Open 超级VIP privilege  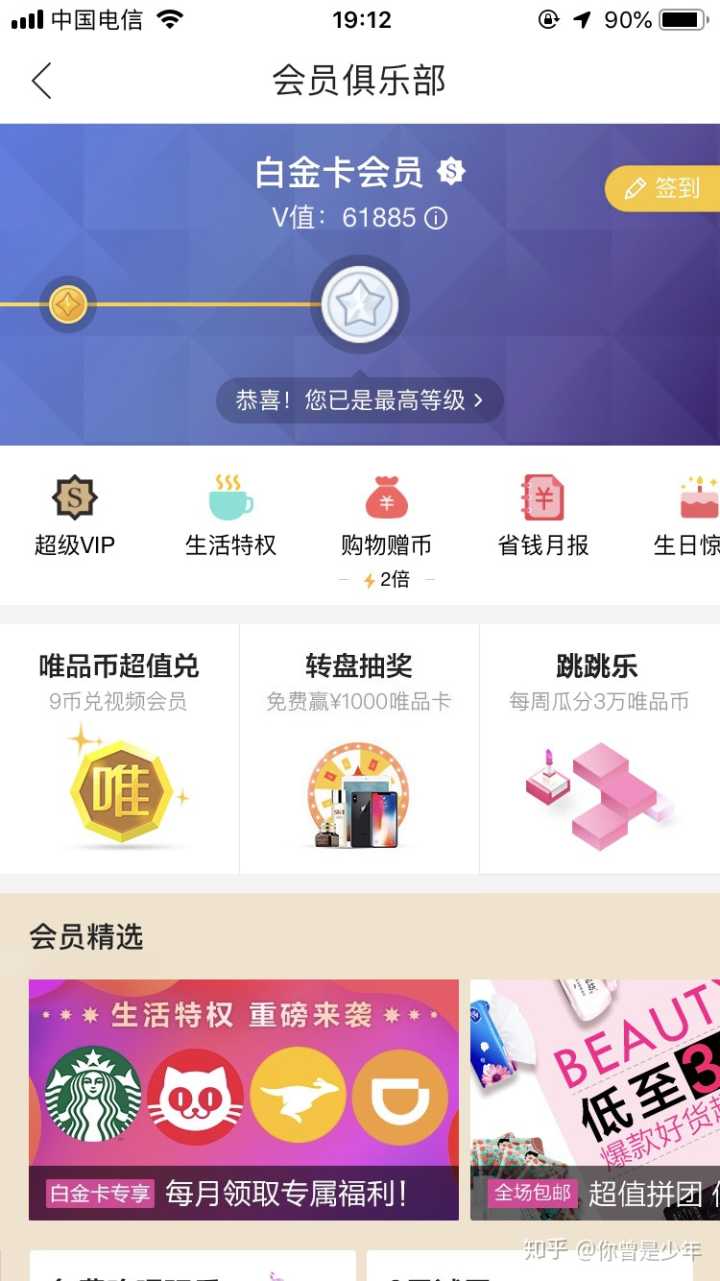pyautogui.click(x=74, y=516)
